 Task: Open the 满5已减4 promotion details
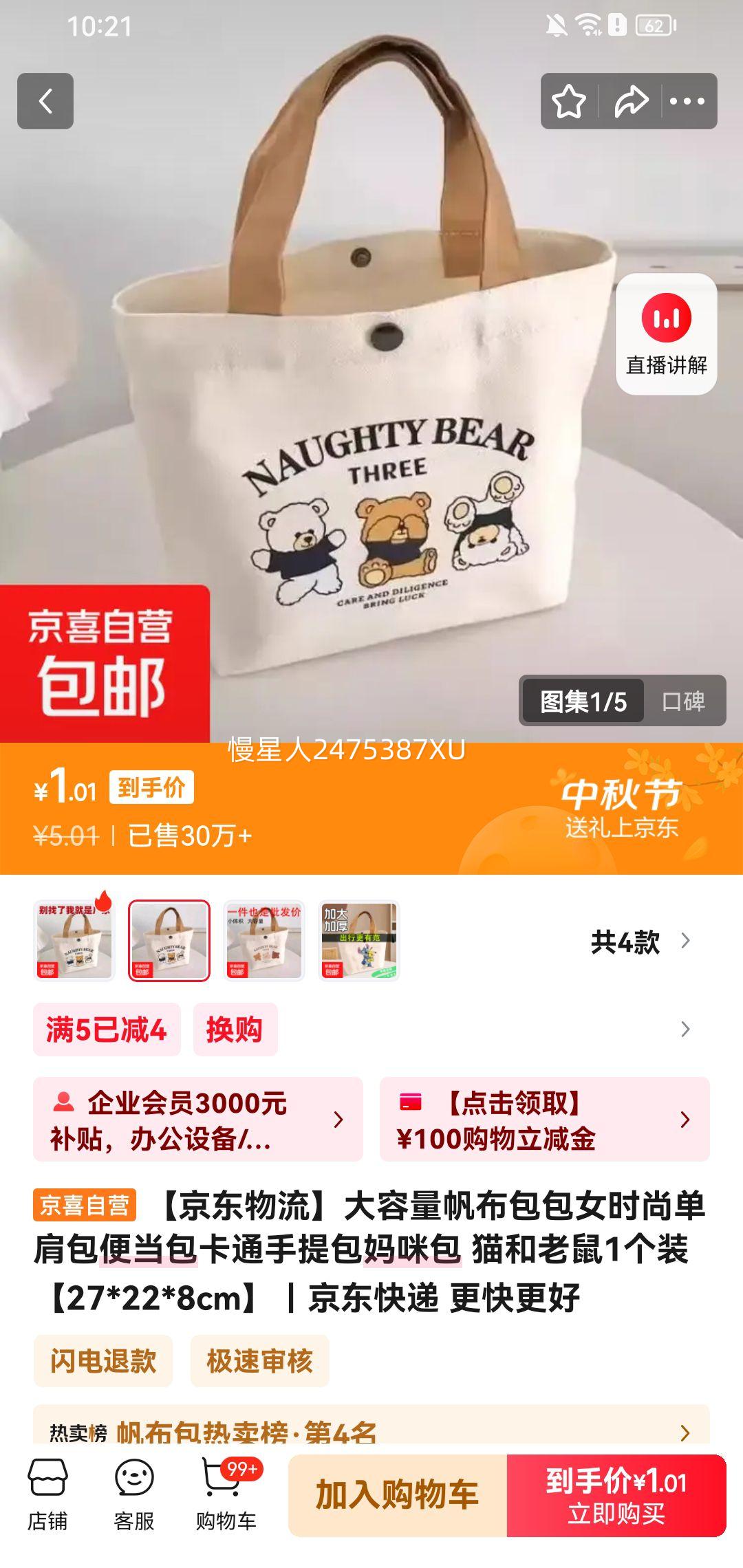pyautogui.click(x=107, y=1030)
